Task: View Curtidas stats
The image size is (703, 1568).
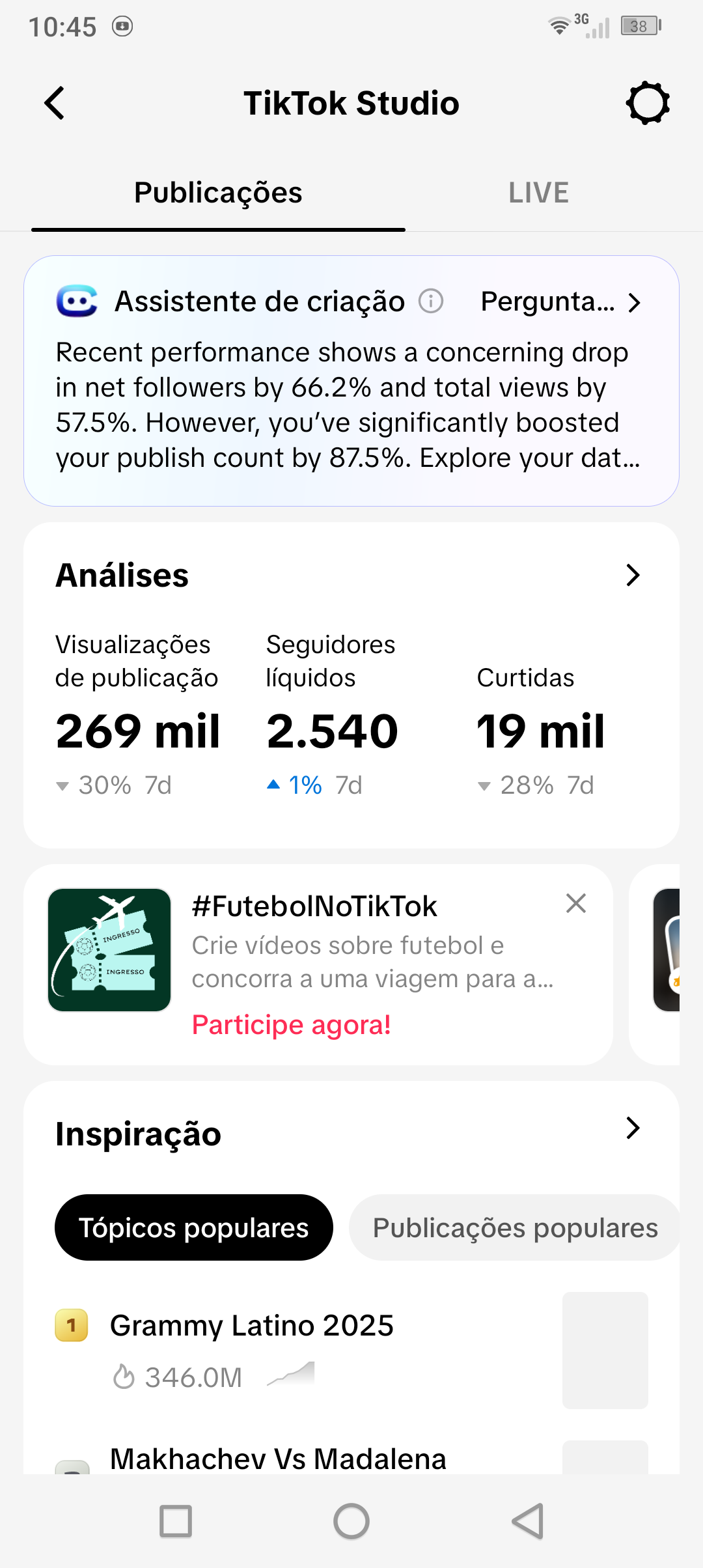Action: (540, 729)
